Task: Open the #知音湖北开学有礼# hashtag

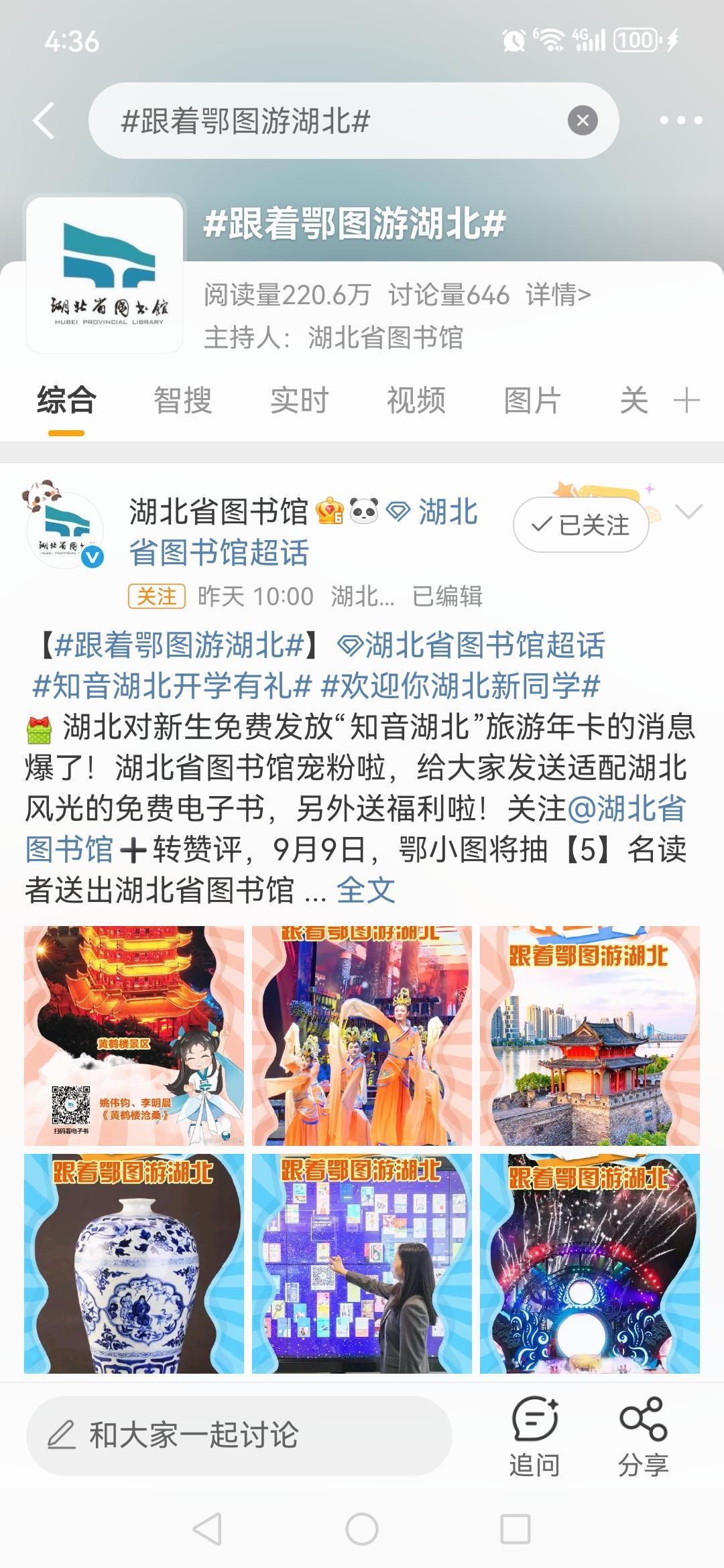Action: tap(172, 686)
